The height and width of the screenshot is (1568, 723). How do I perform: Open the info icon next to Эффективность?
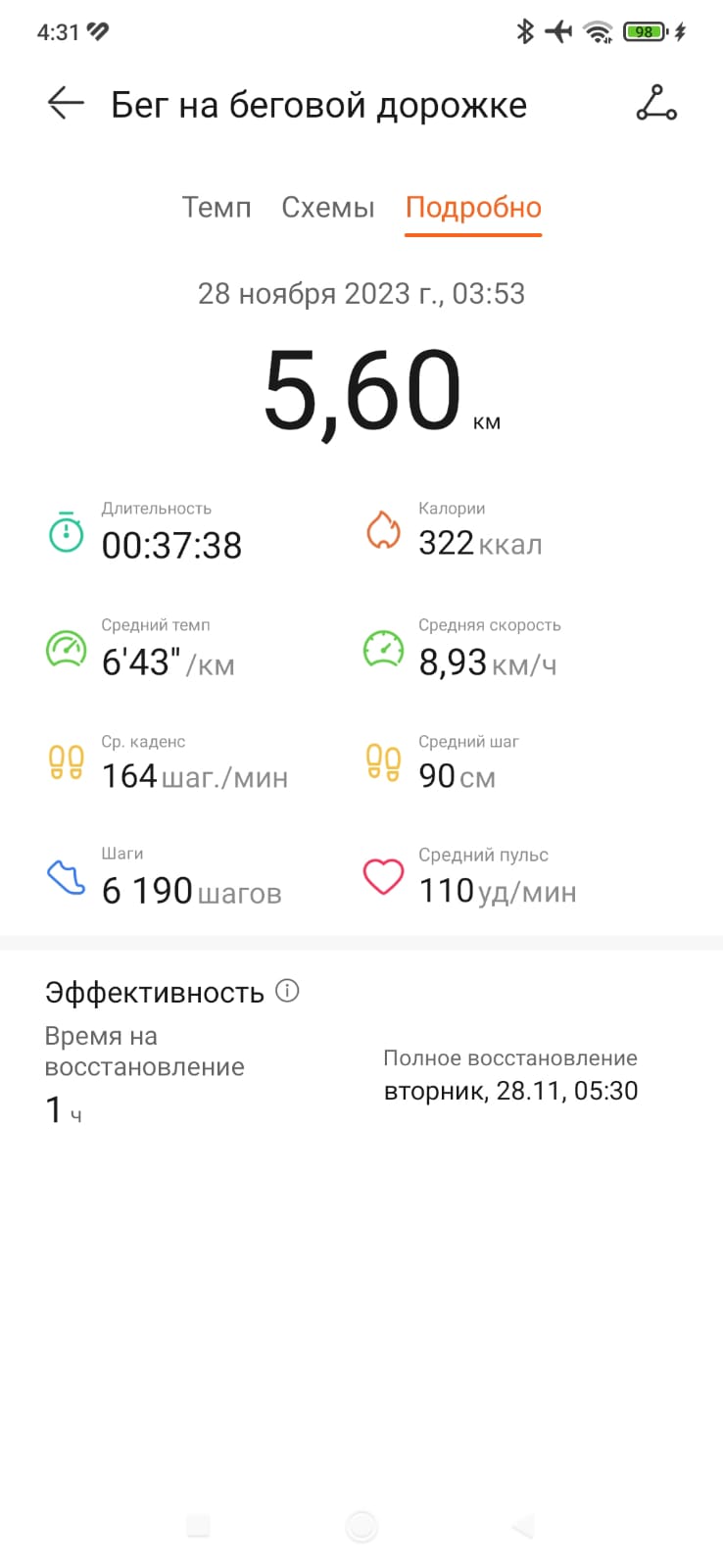point(287,991)
